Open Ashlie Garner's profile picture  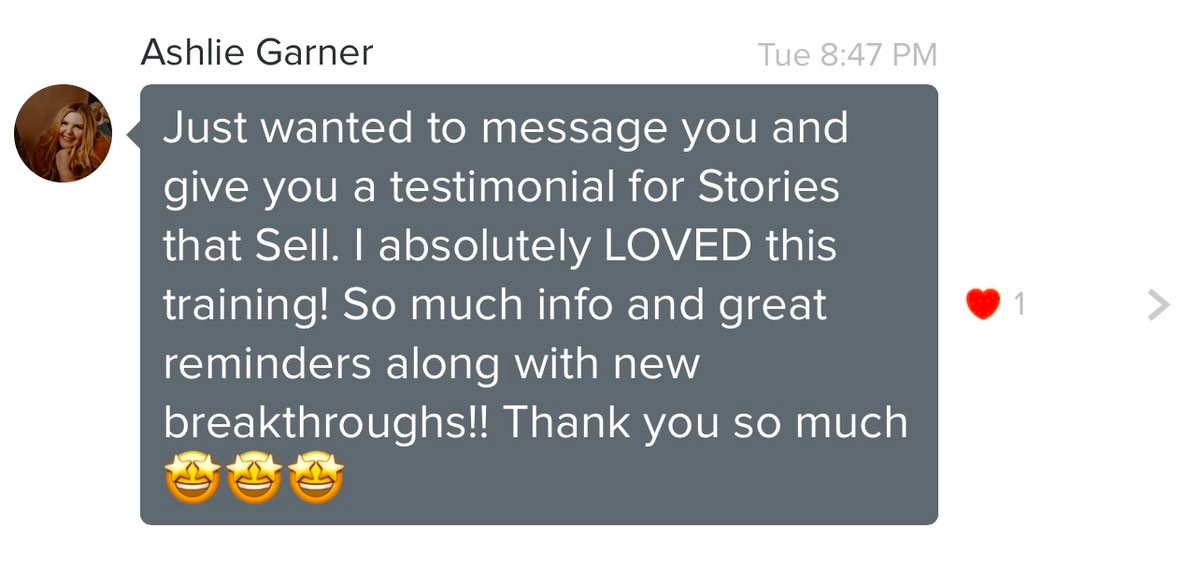click(x=63, y=133)
